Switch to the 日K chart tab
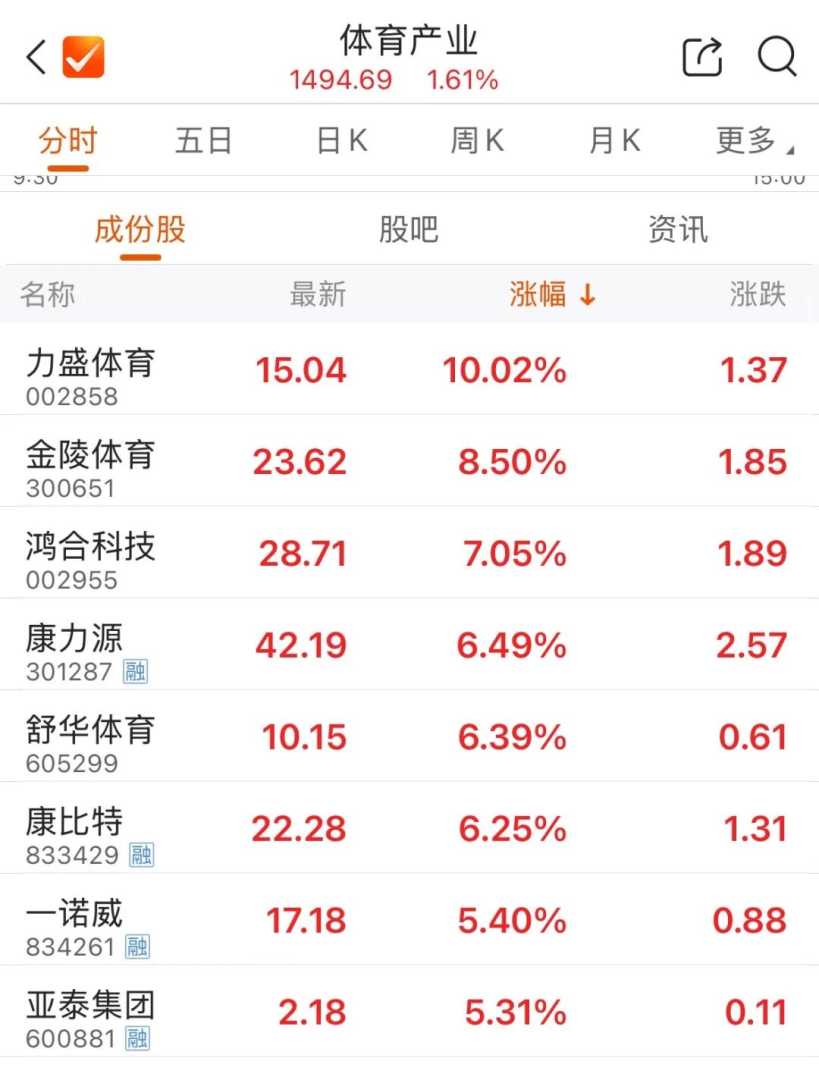This screenshot has width=819, height=1080. point(342,141)
